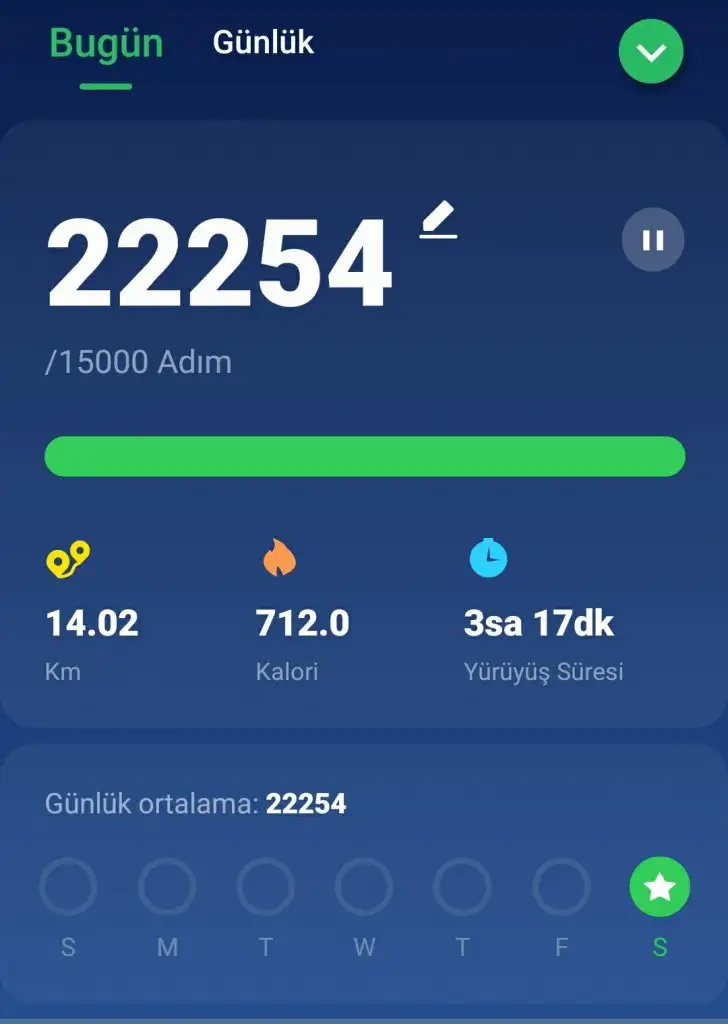Image resolution: width=728 pixels, height=1024 pixels.
Task: Open Saturday's starred day circle
Action: click(x=659, y=887)
